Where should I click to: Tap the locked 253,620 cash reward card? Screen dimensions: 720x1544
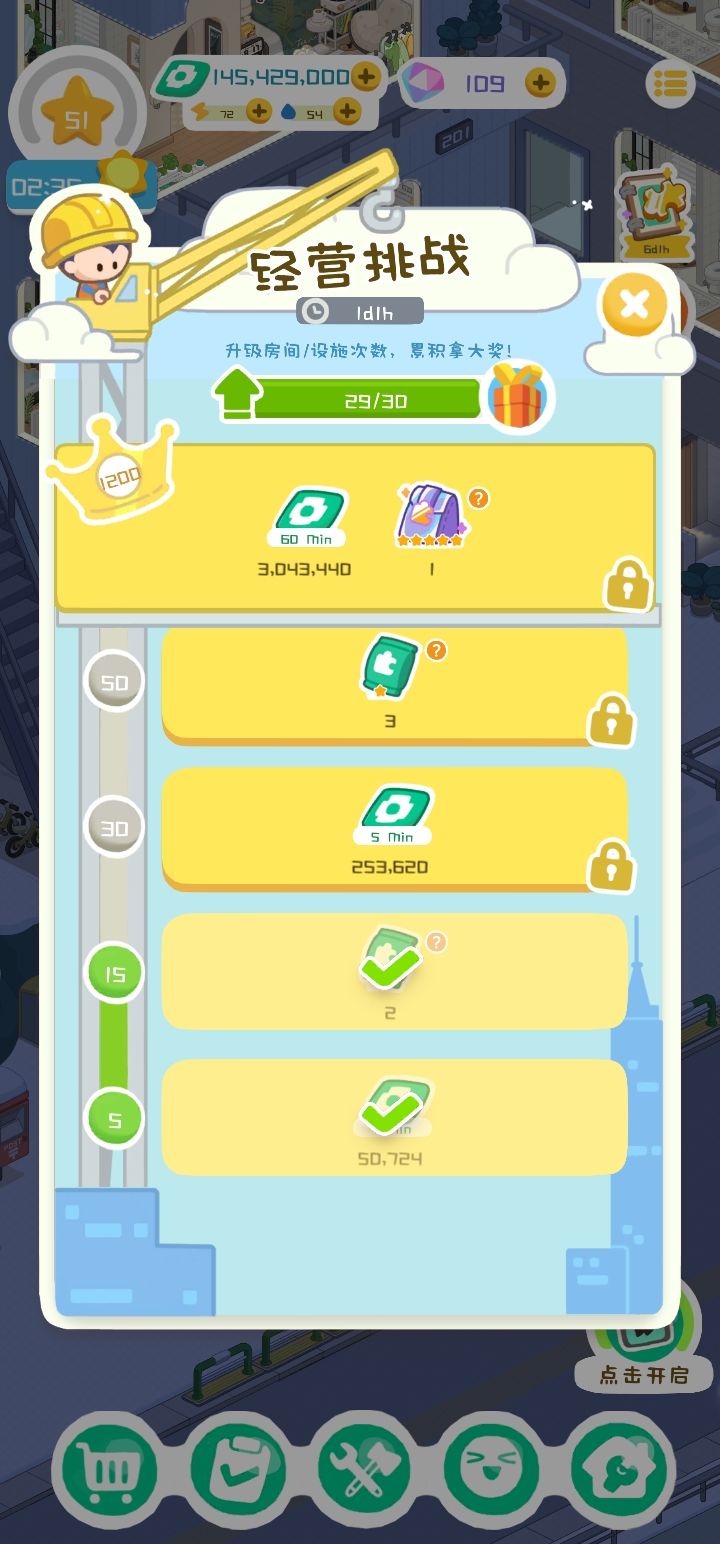point(395,829)
